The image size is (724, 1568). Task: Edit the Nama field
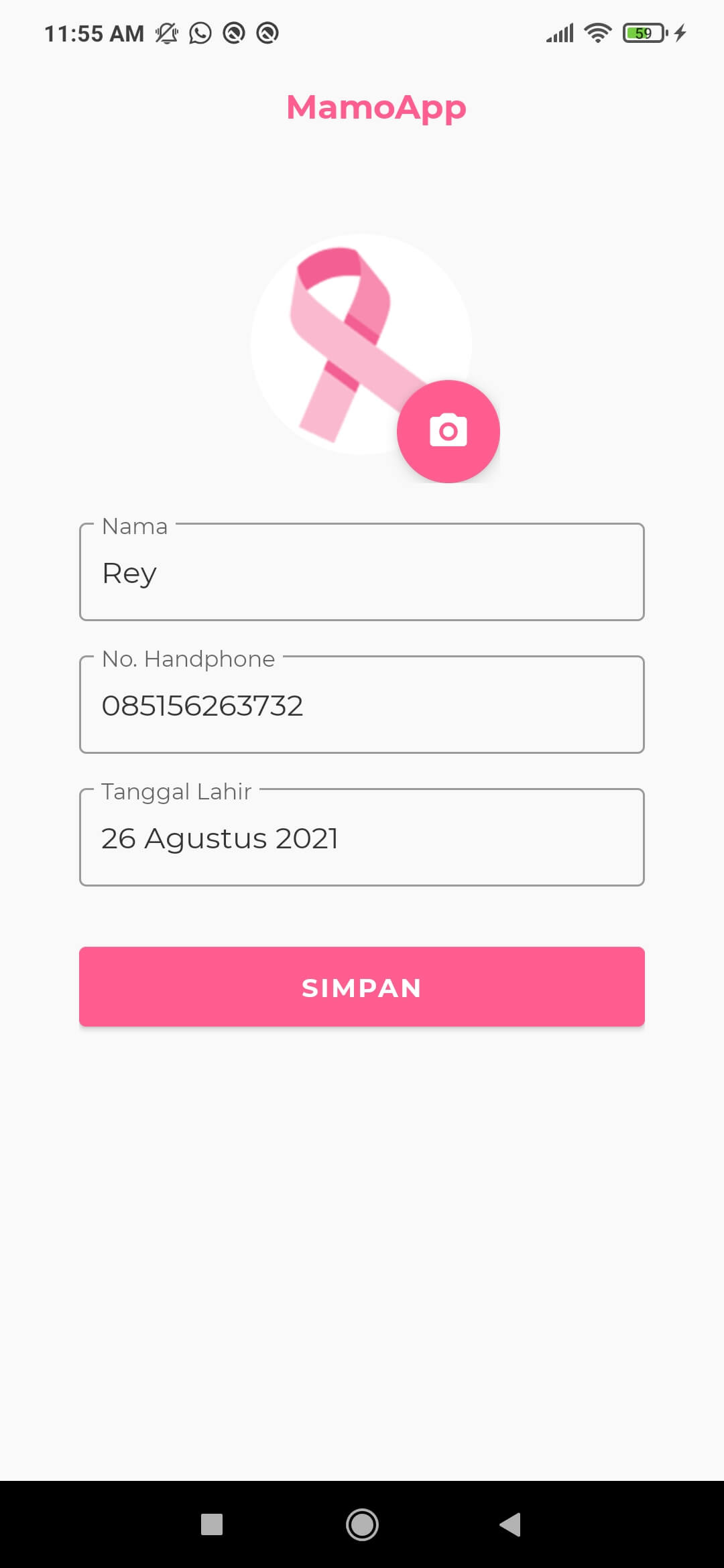click(x=362, y=572)
